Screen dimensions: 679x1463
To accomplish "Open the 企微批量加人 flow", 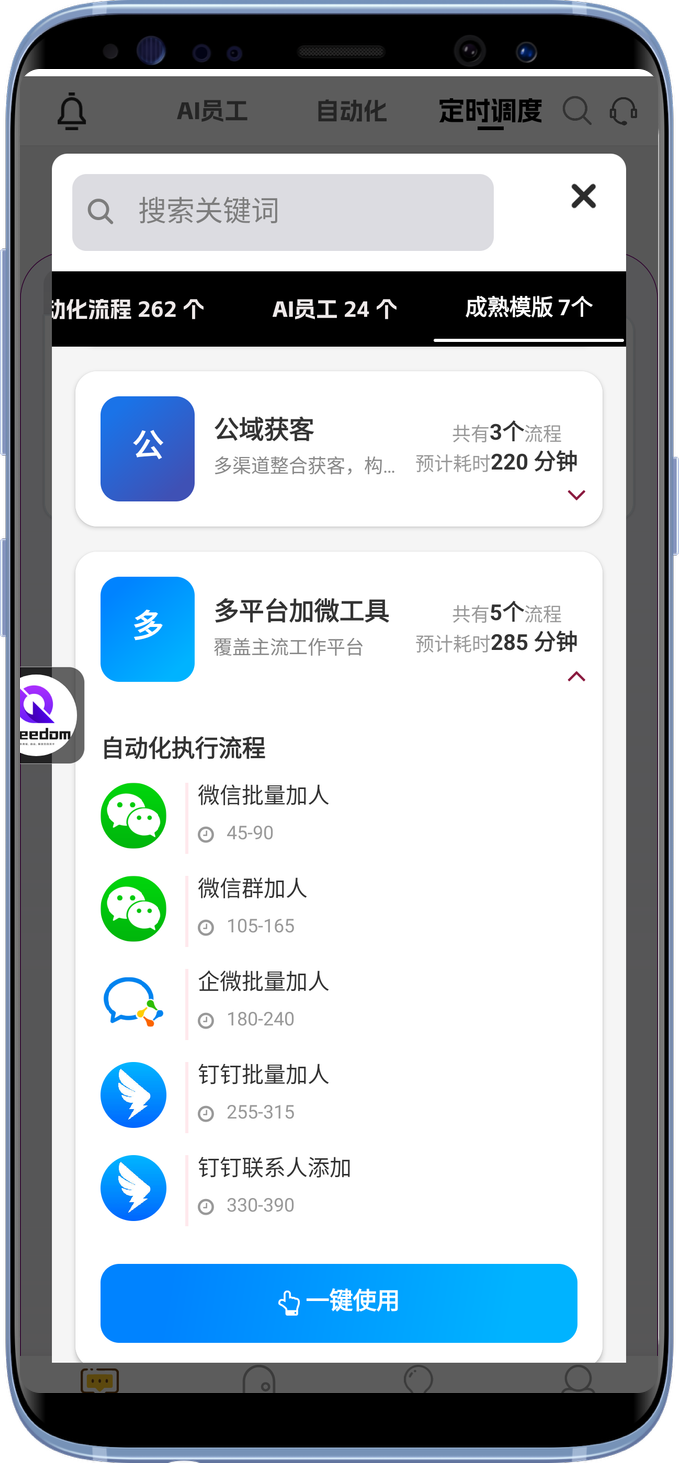I will coord(263,982).
